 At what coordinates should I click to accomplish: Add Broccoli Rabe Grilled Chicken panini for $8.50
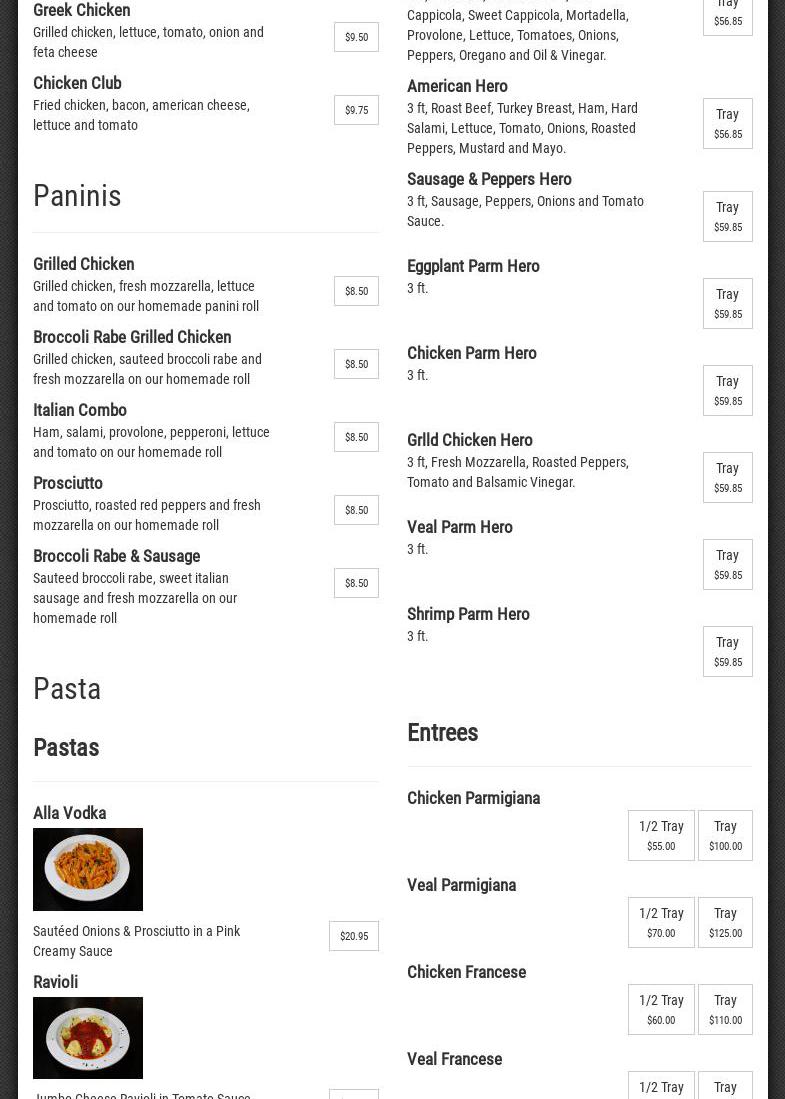[x=356, y=364]
